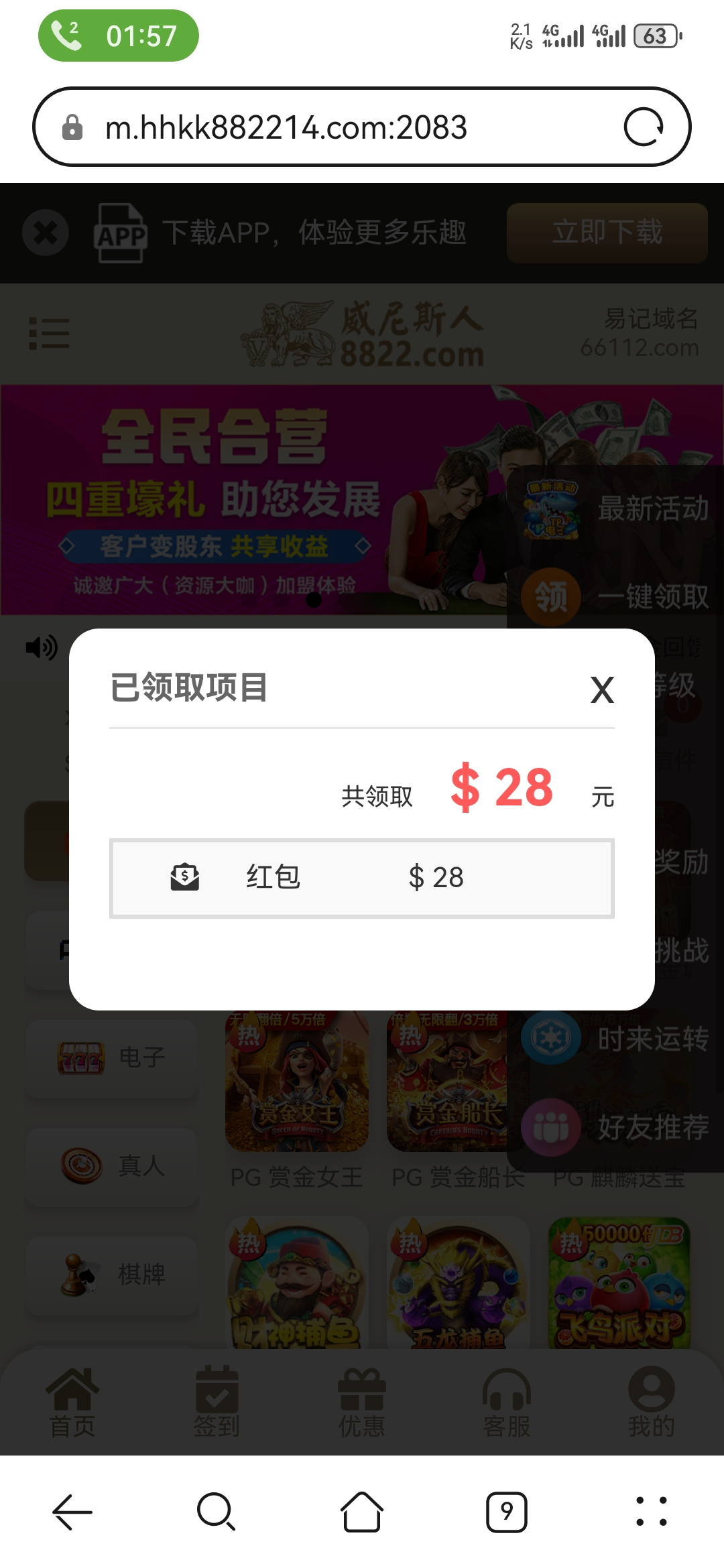Select the 电子 game category
The width and height of the screenshot is (724, 1568).
(112, 1057)
